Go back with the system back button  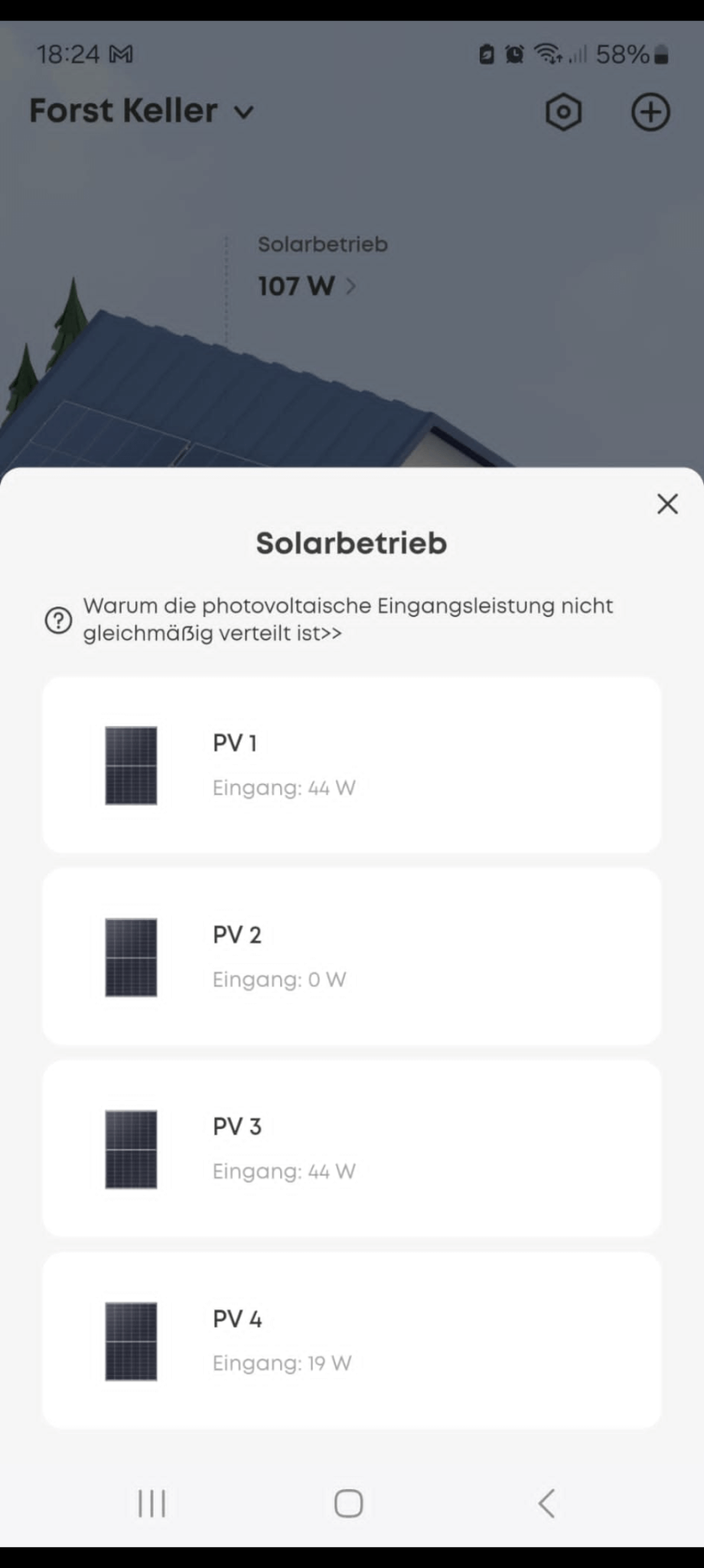point(546,1504)
